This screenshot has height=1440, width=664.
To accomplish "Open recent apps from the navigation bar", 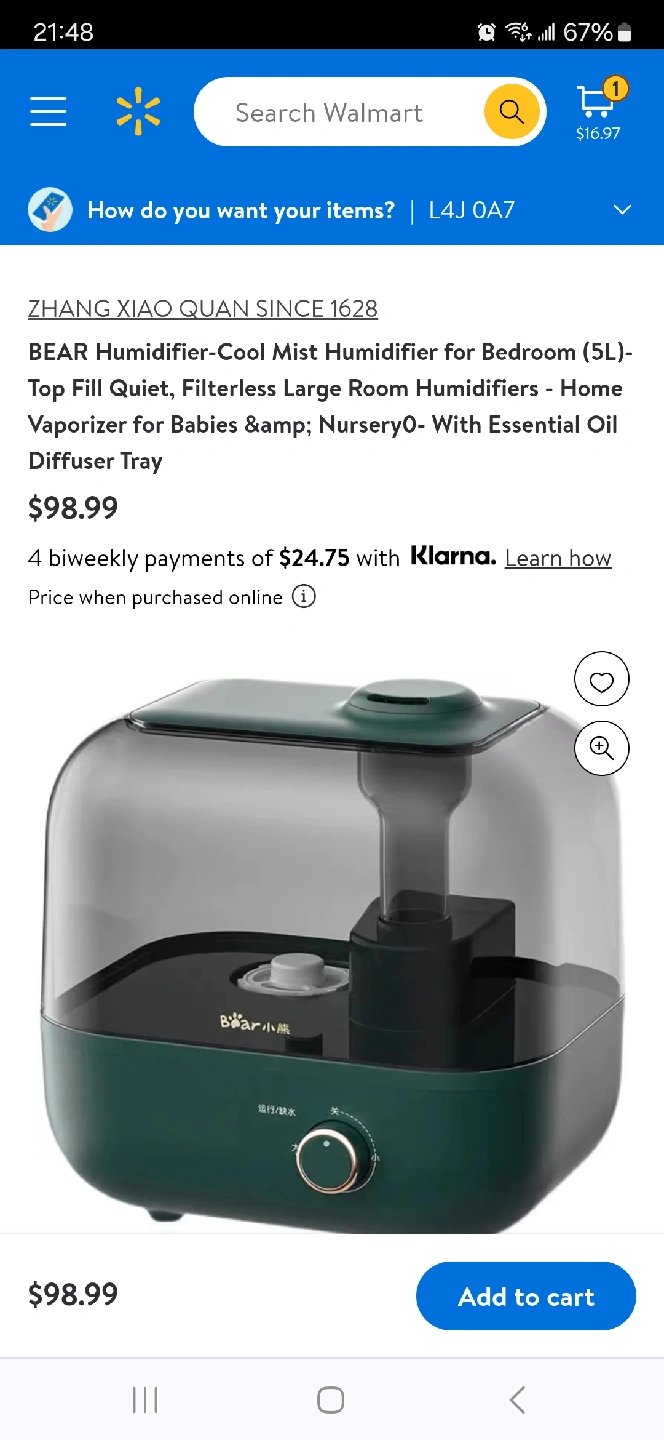I will coord(145,1399).
